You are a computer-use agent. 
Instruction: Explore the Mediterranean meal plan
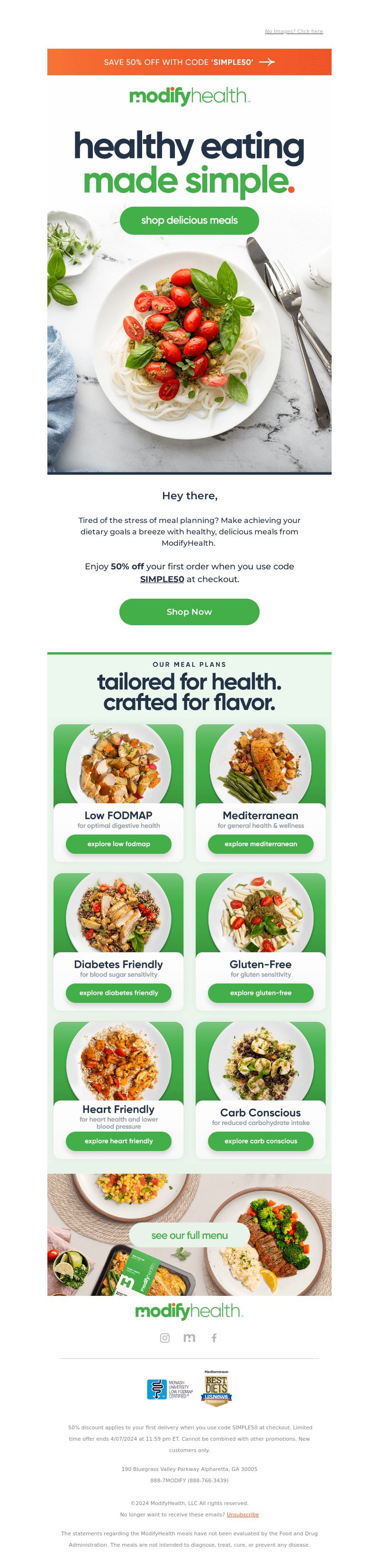[260, 844]
